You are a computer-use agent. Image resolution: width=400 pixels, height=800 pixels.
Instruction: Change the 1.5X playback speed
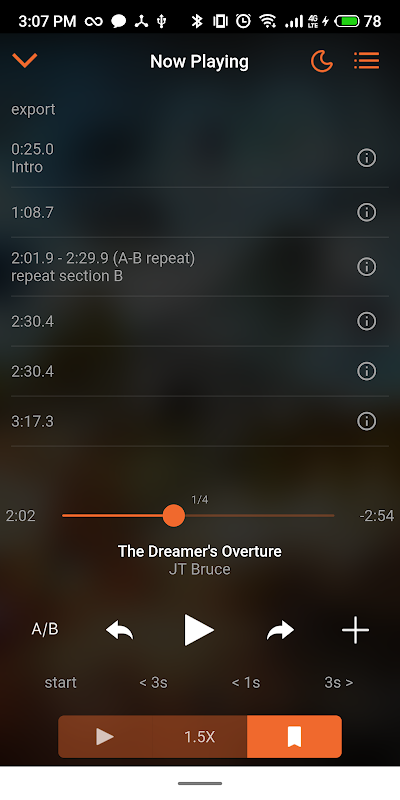click(x=199, y=737)
